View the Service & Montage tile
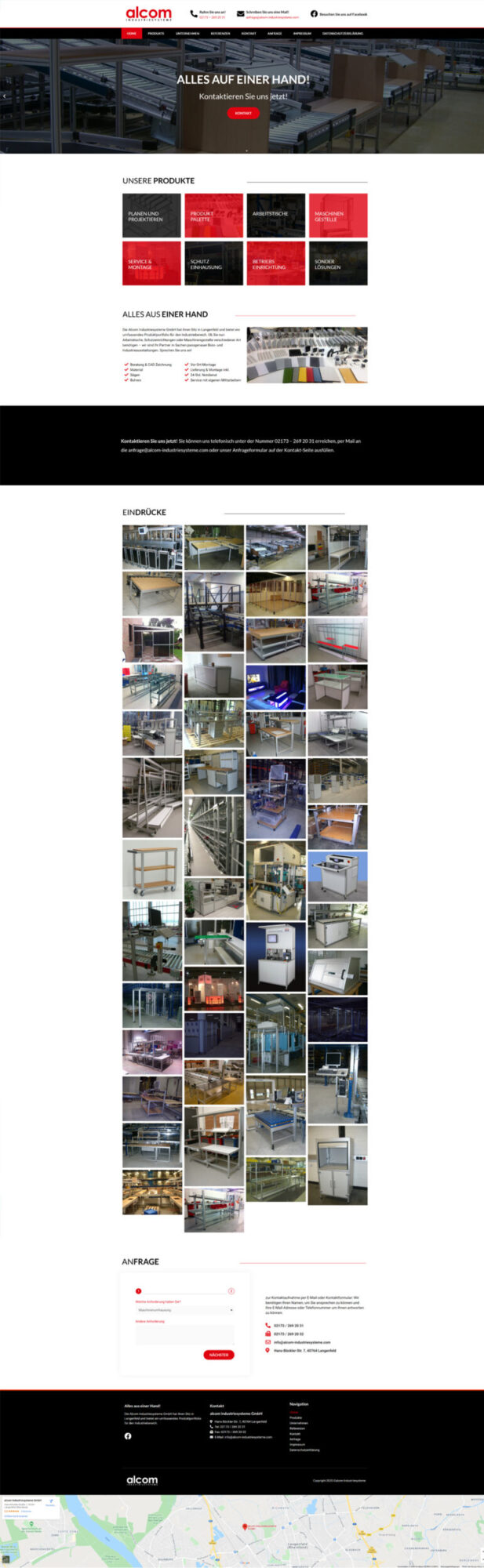The image size is (484, 1568). tap(151, 263)
